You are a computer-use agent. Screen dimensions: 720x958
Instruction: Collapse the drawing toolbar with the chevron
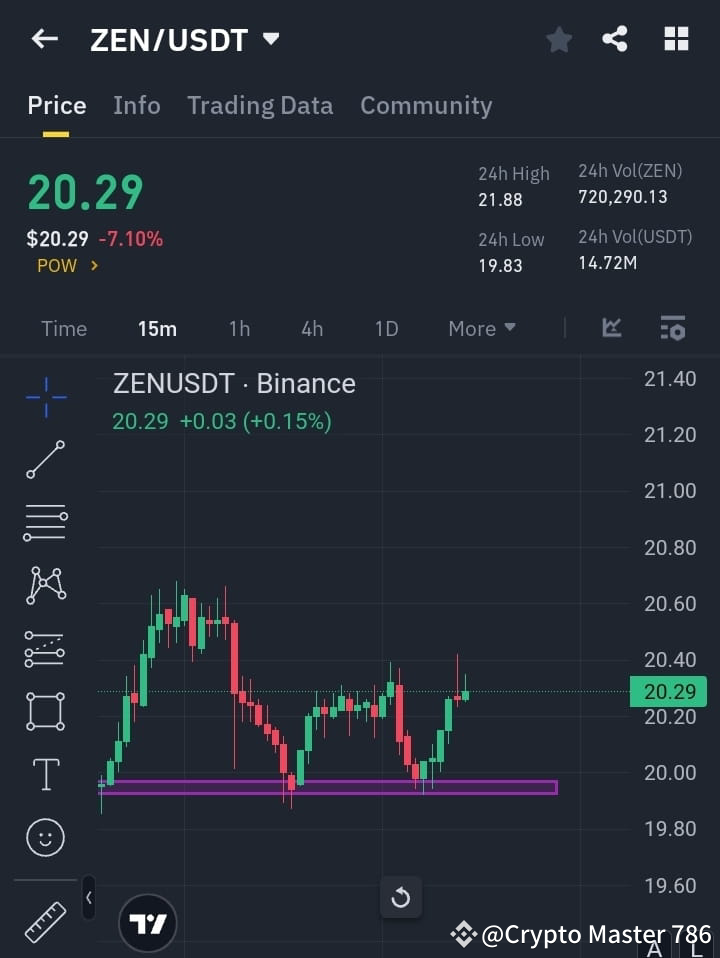coord(88,898)
